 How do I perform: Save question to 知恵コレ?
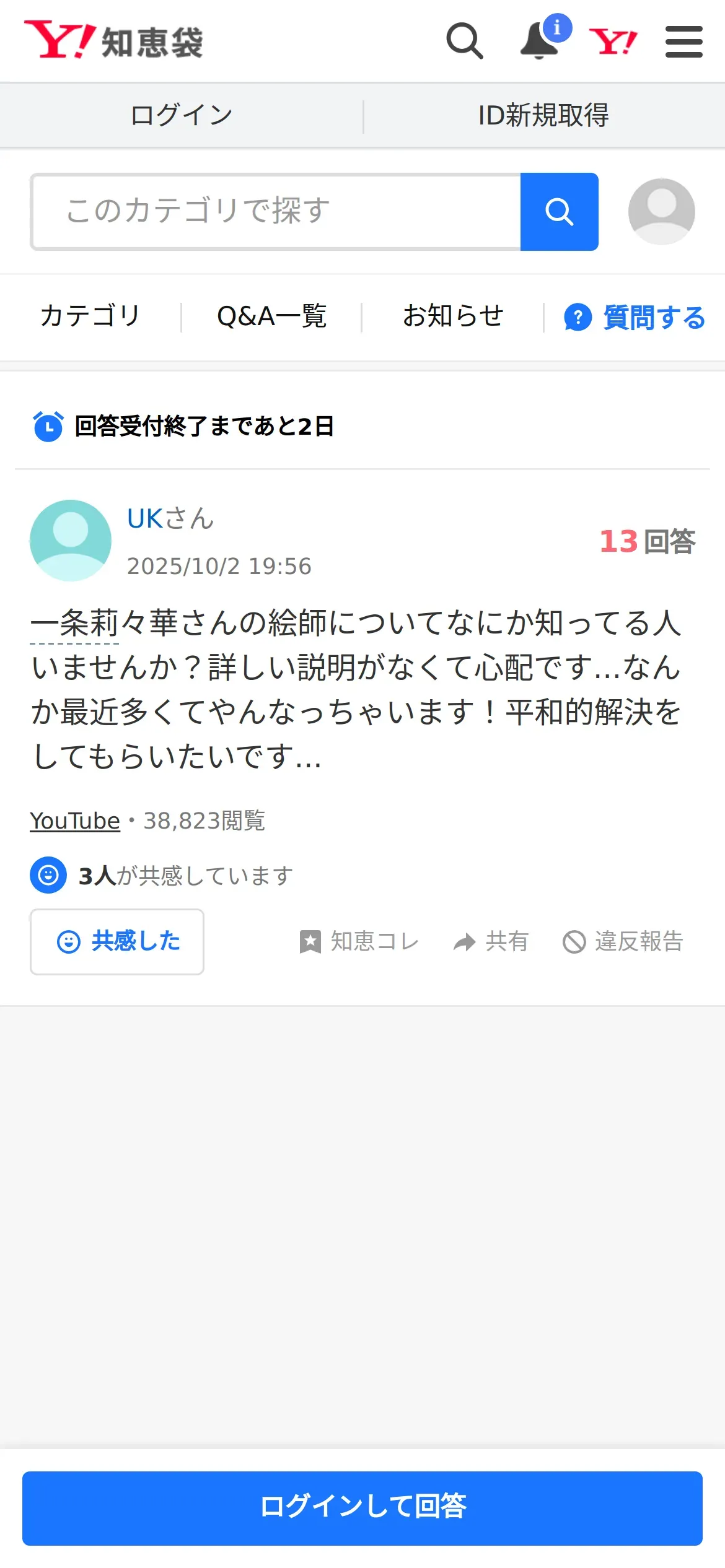tap(359, 941)
